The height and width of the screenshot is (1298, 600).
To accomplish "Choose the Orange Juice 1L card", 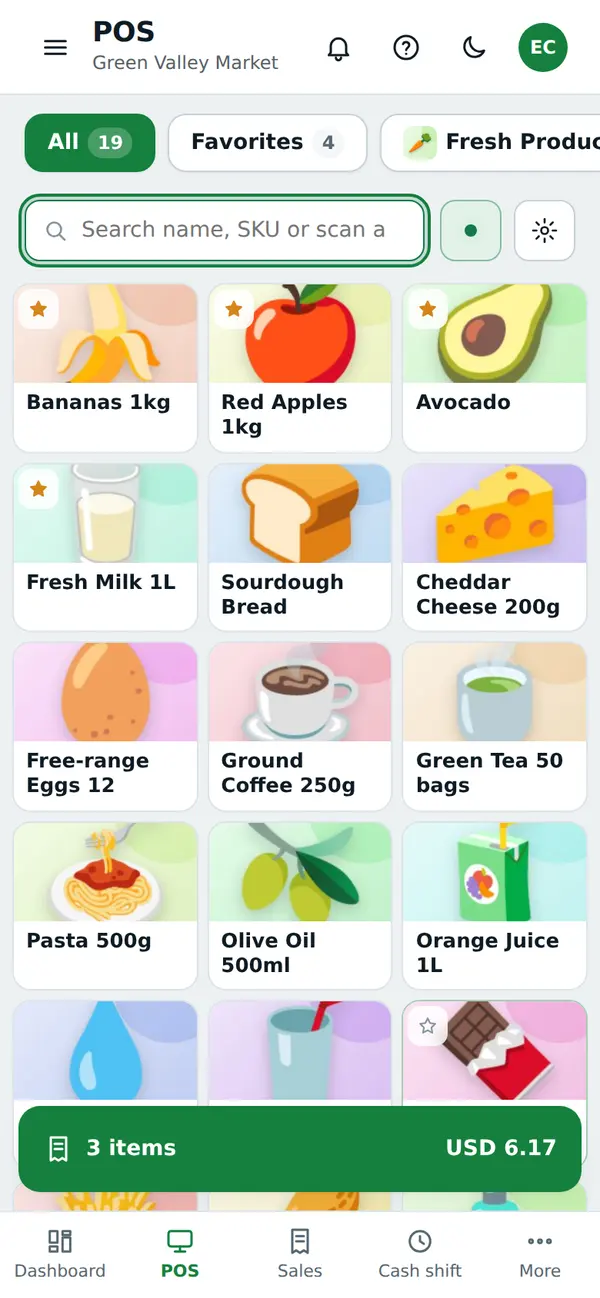I will point(494,905).
